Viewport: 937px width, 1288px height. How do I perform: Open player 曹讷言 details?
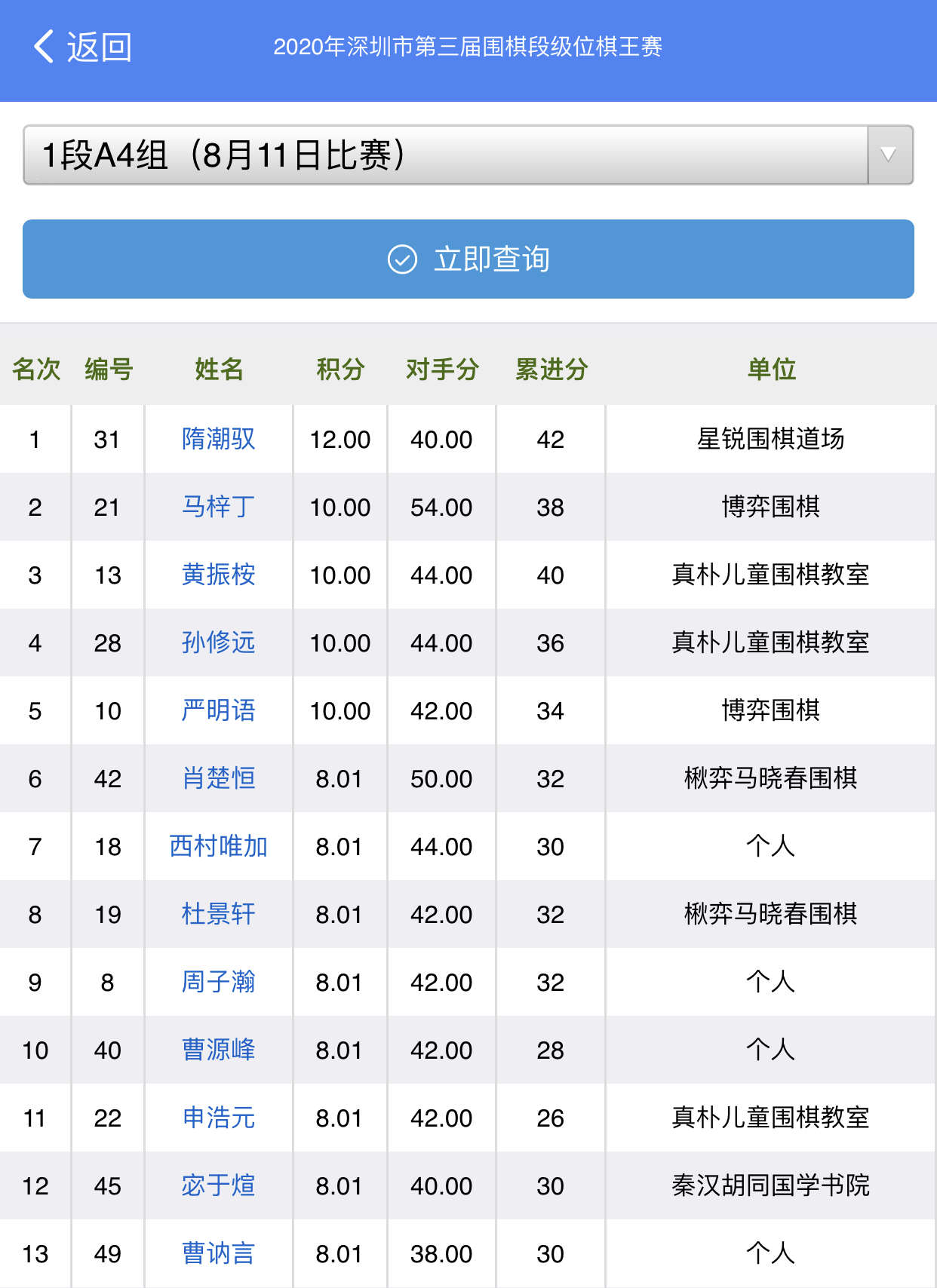pyautogui.click(x=218, y=1253)
